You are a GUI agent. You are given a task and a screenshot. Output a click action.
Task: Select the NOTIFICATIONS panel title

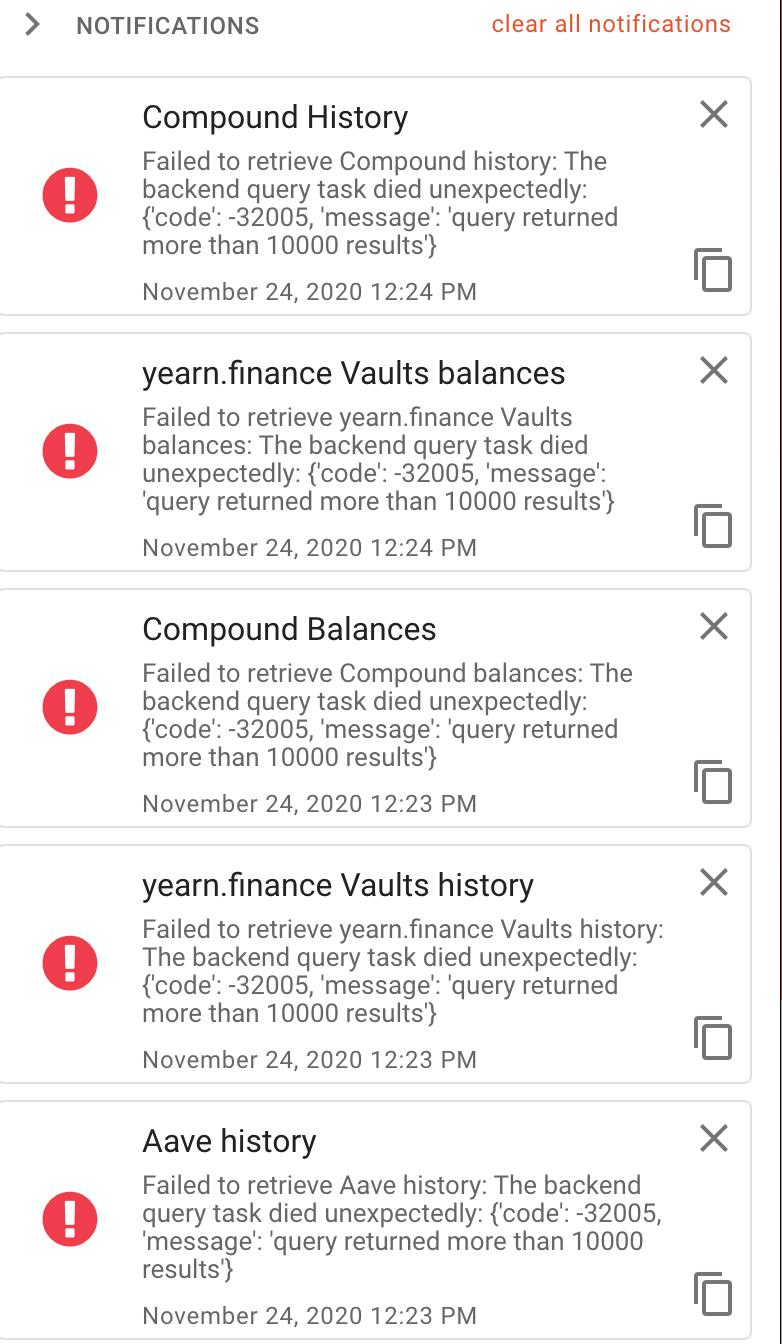click(x=167, y=25)
